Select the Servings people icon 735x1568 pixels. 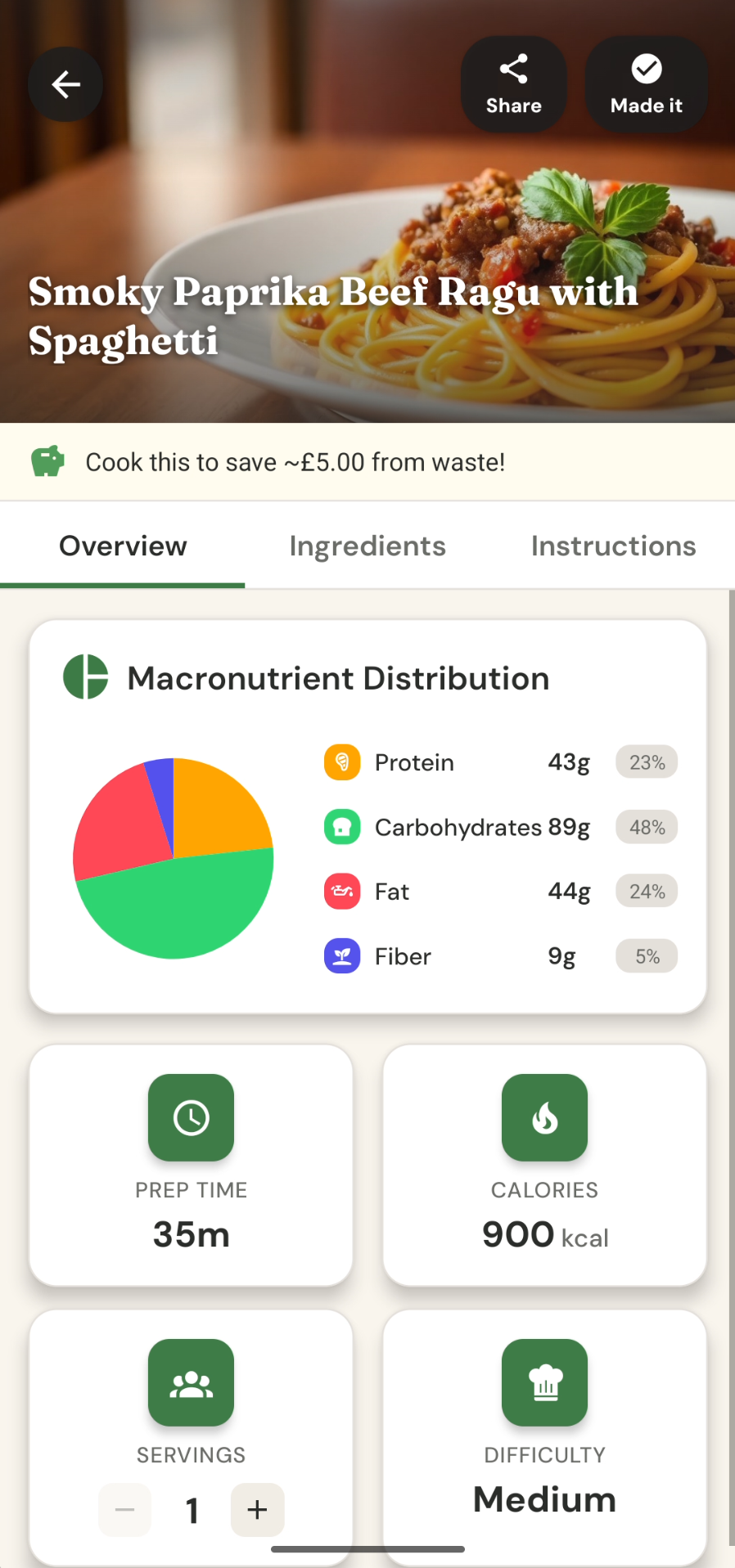(x=191, y=1382)
